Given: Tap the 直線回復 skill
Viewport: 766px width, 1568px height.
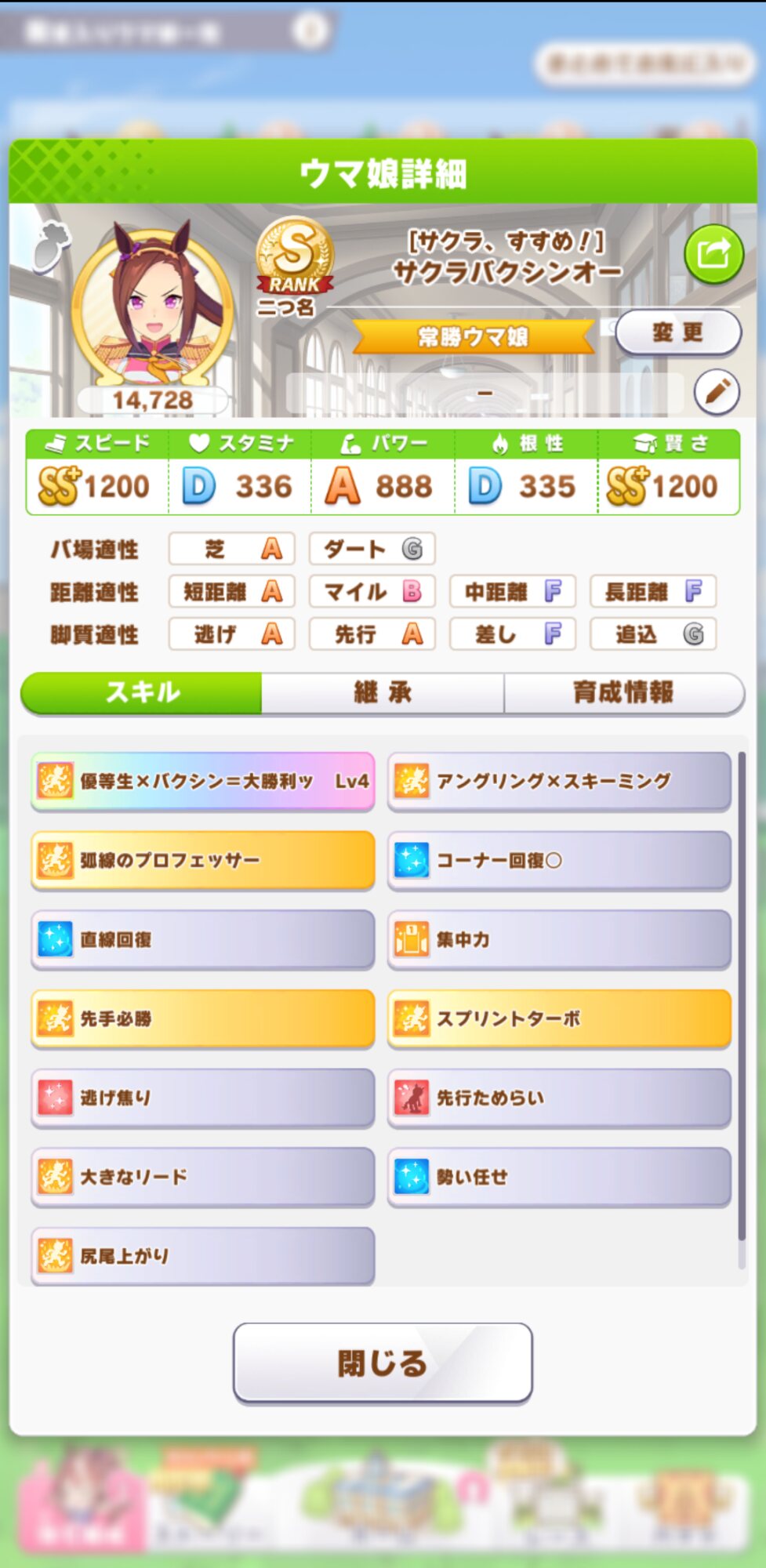Looking at the screenshot, I should point(202,939).
